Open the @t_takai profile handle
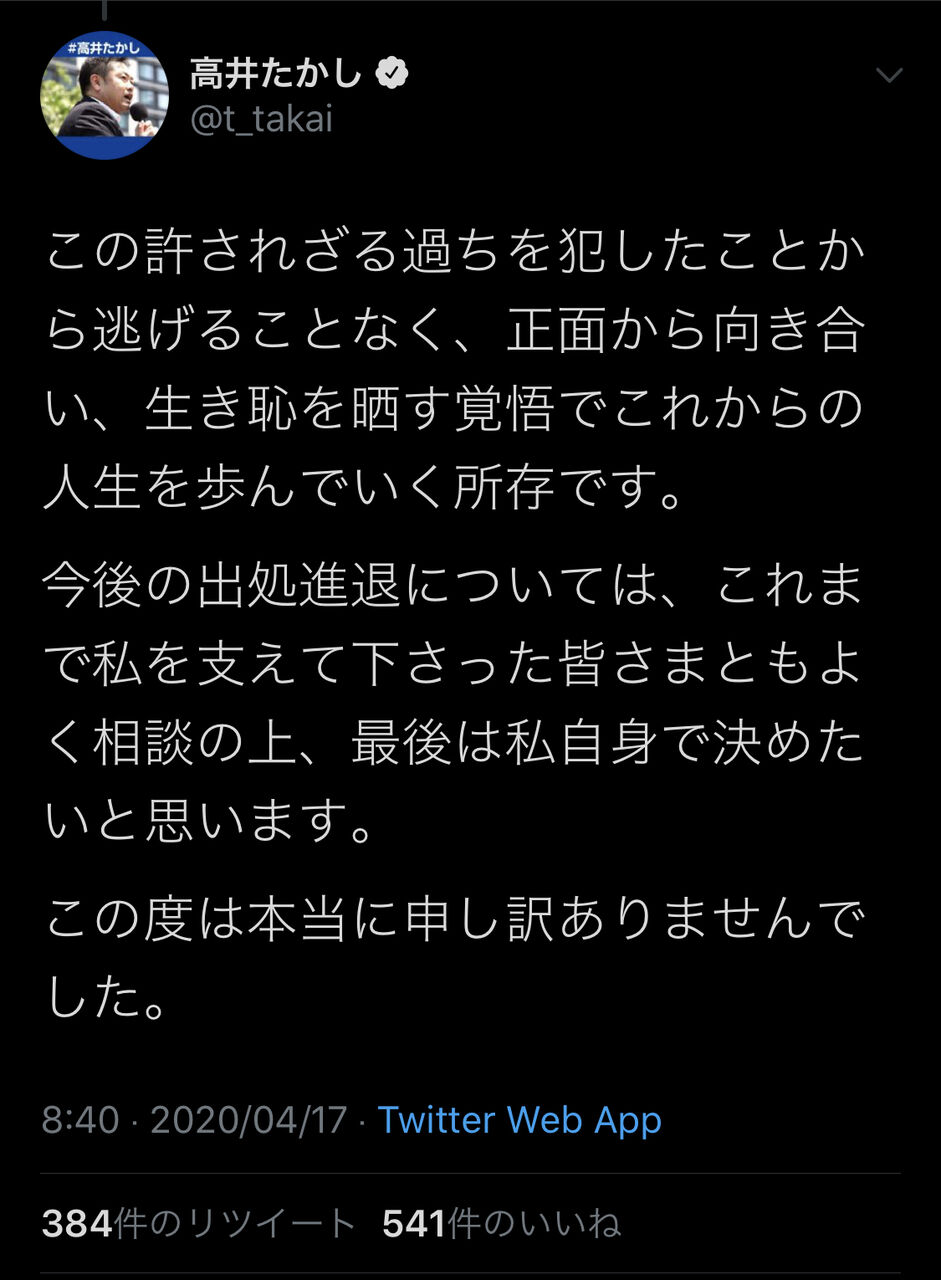Image resolution: width=941 pixels, height=1280 pixels. pyautogui.click(x=260, y=120)
